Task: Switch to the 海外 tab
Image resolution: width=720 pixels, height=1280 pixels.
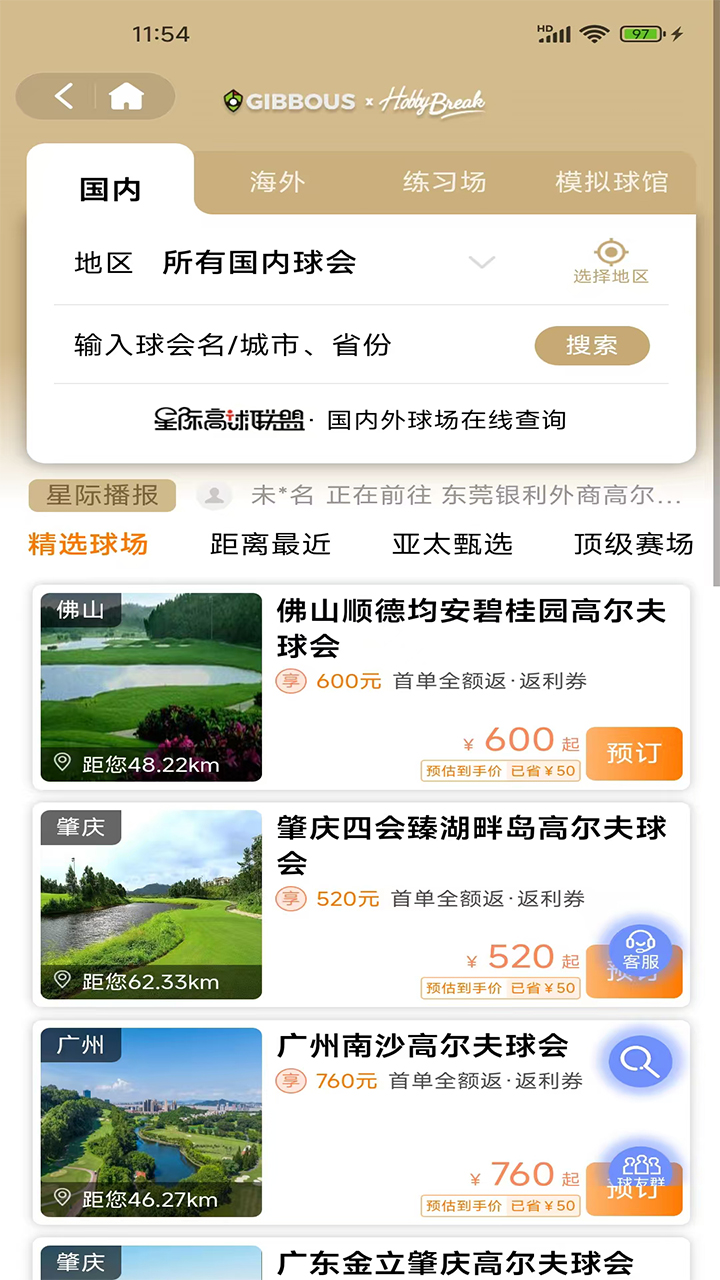Action: [277, 182]
